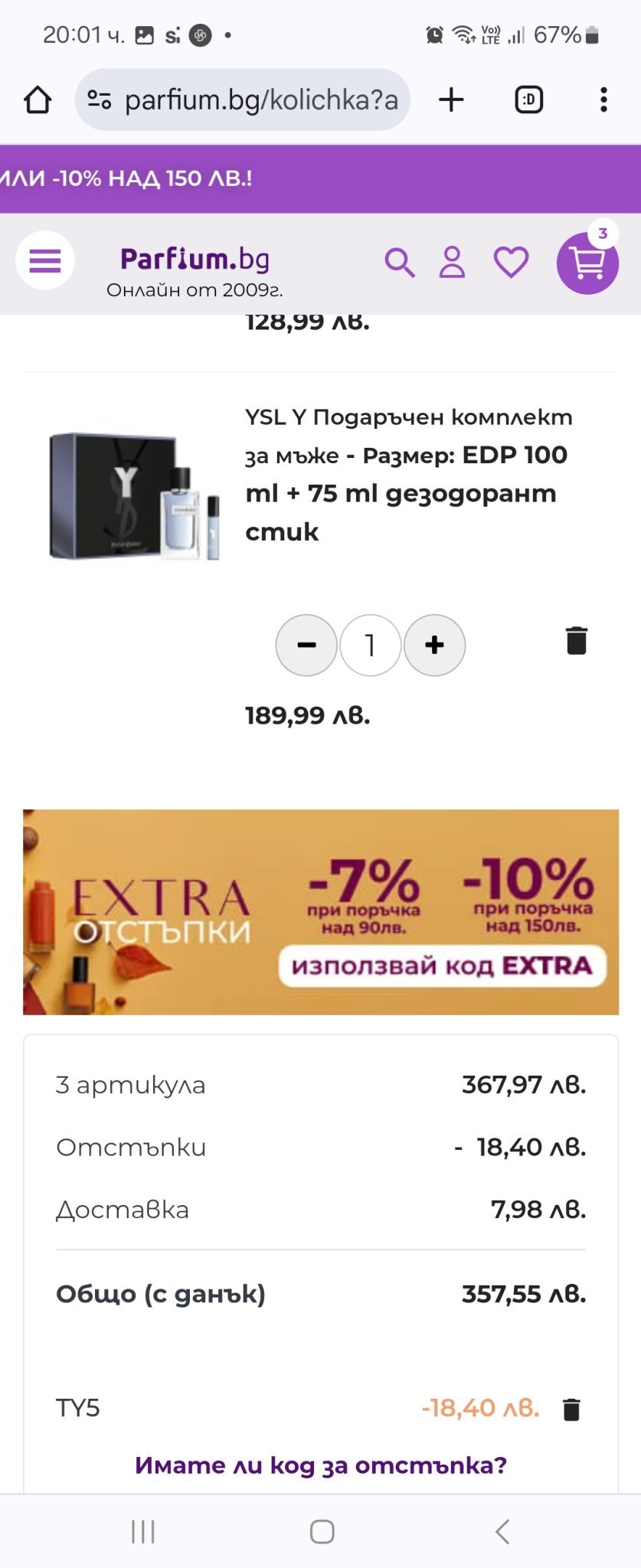Open the hamburger menu

pos(44,261)
